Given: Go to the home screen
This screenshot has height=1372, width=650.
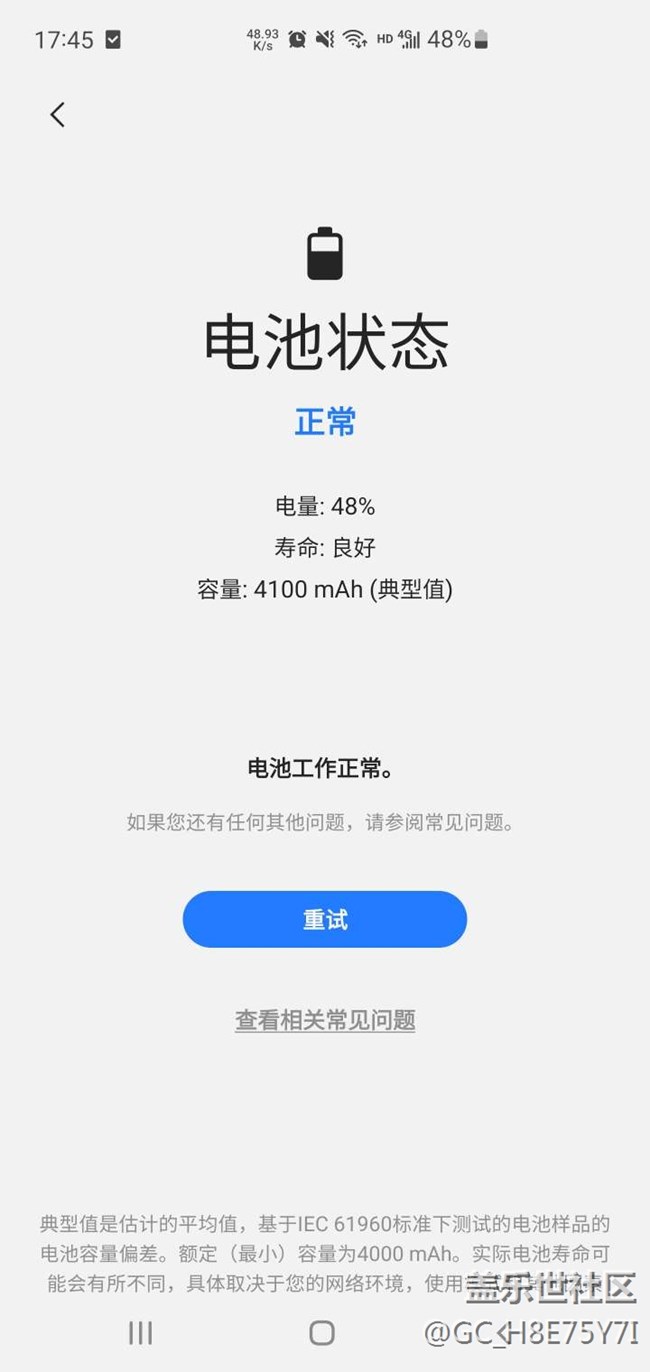Looking at the screenshot, I should [322, 1332].
